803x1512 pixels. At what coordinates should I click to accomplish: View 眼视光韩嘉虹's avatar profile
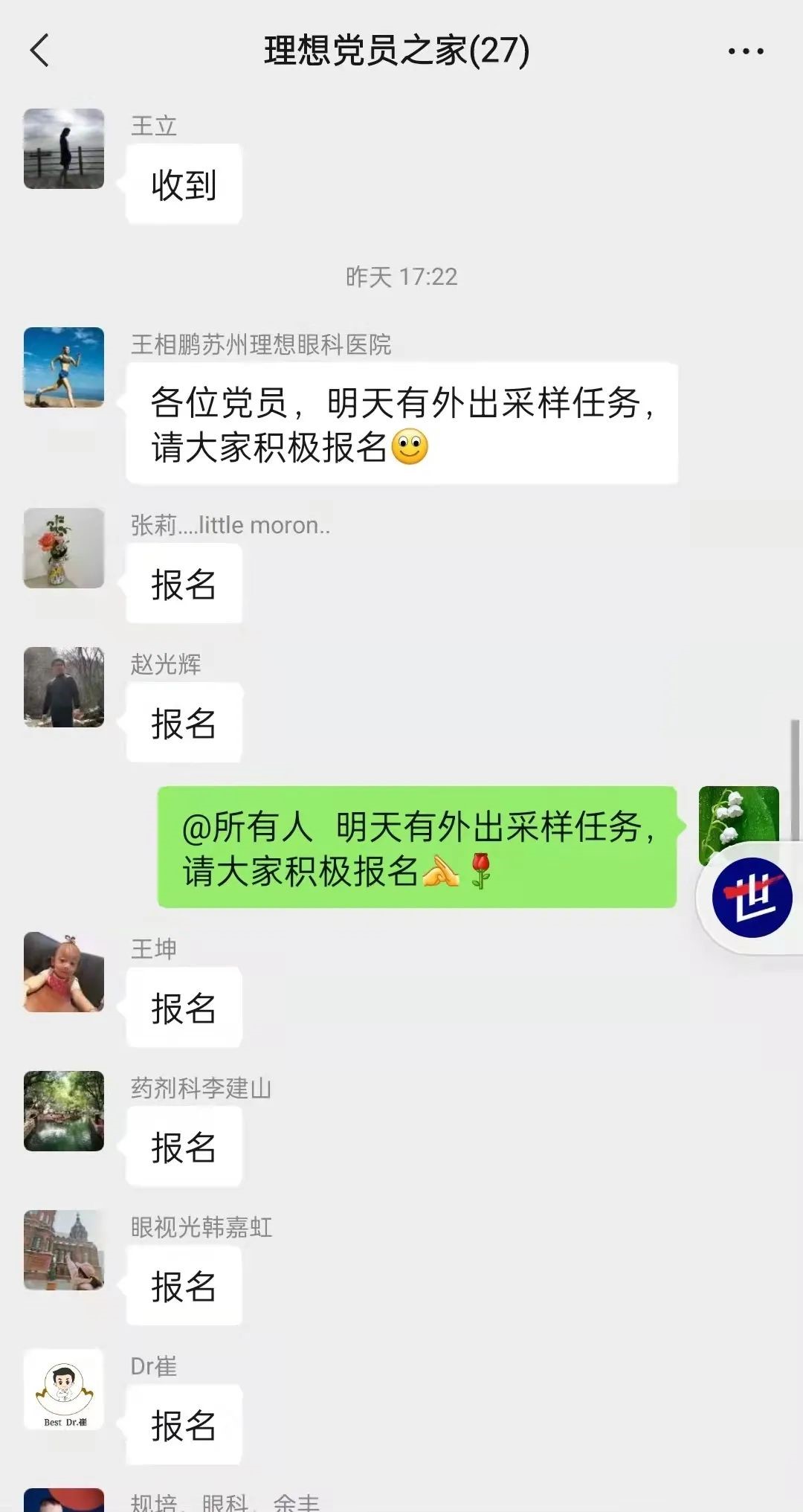[x=64, y=1250]
